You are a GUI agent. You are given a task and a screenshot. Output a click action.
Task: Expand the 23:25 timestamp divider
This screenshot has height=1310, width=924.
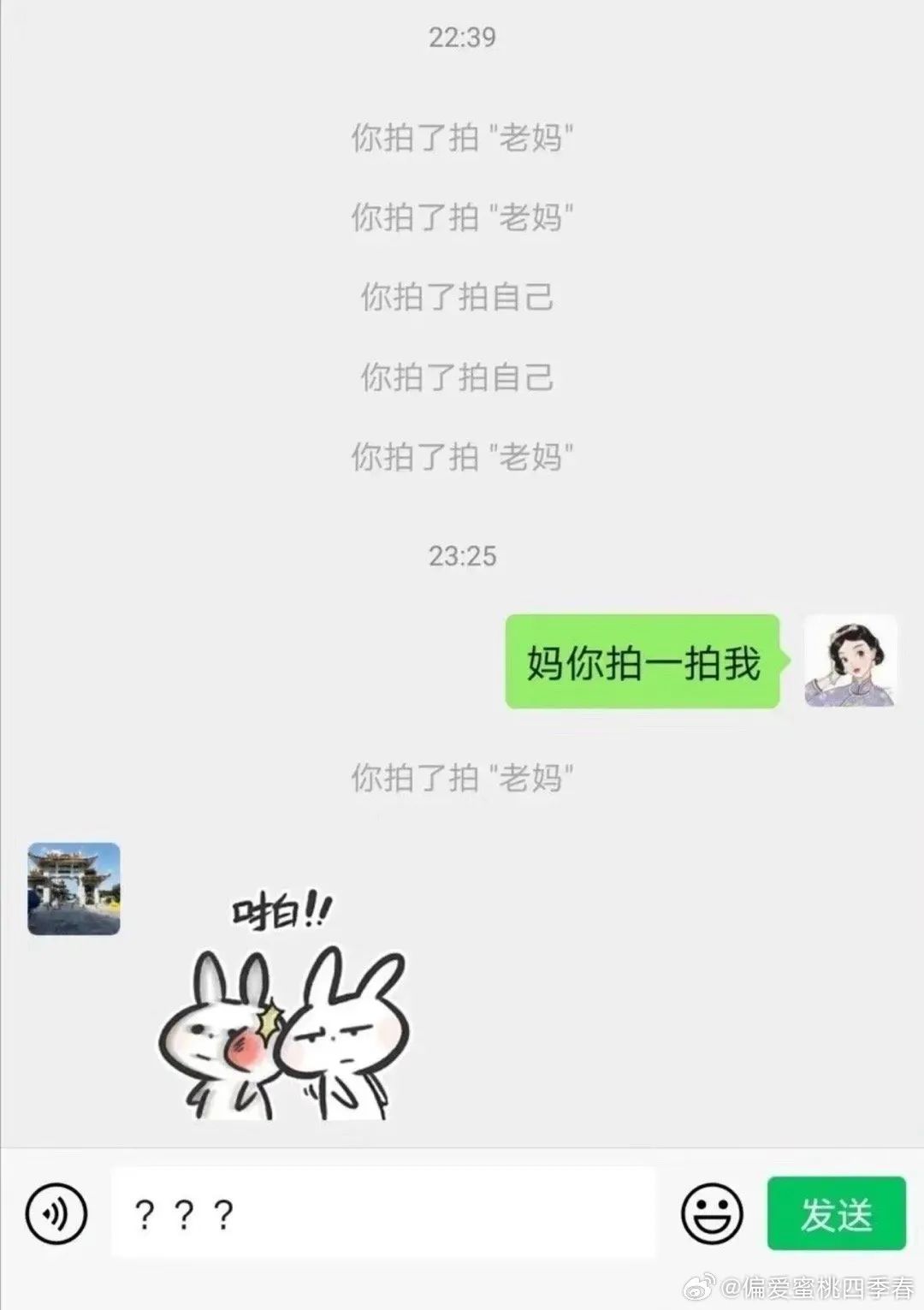[462, 556]
